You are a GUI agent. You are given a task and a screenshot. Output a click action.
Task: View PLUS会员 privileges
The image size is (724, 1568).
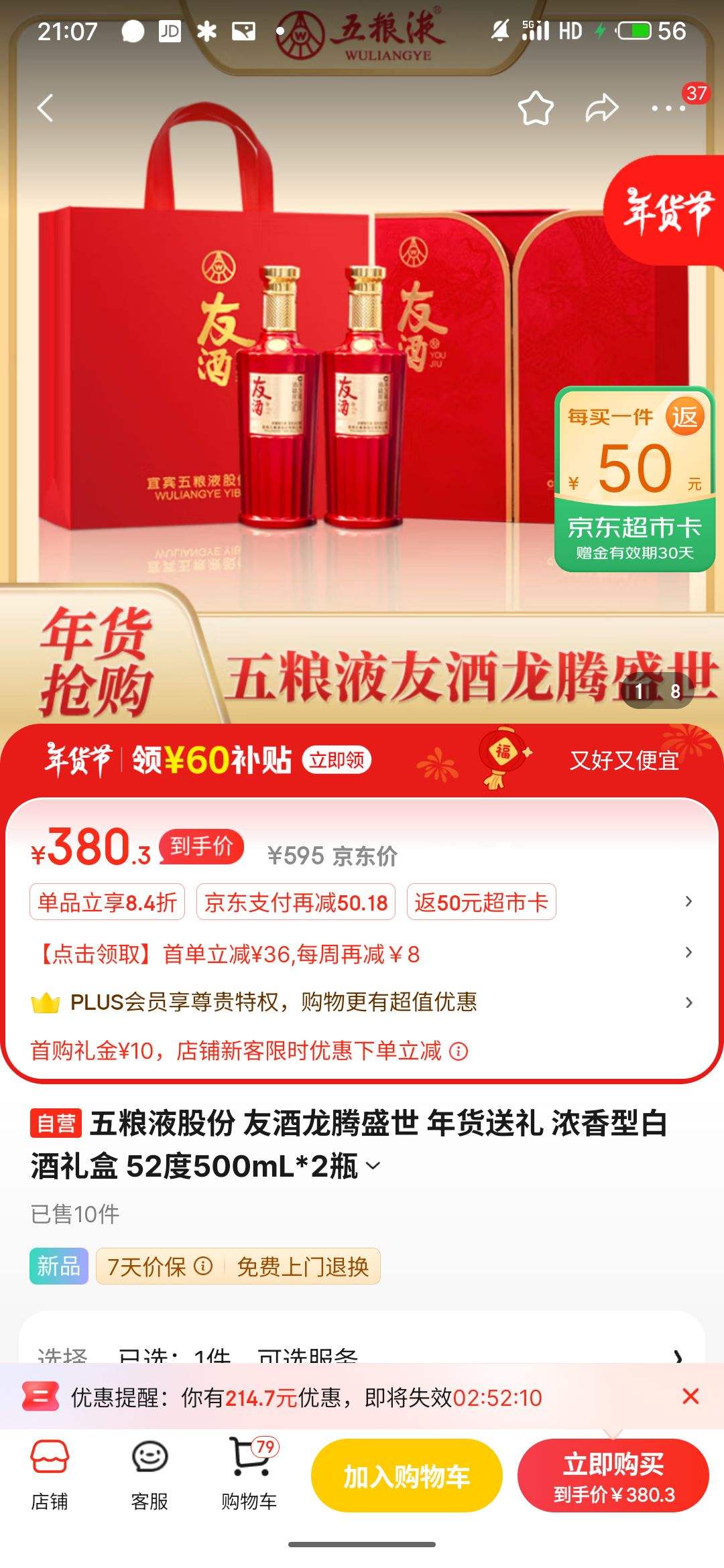274,1002
